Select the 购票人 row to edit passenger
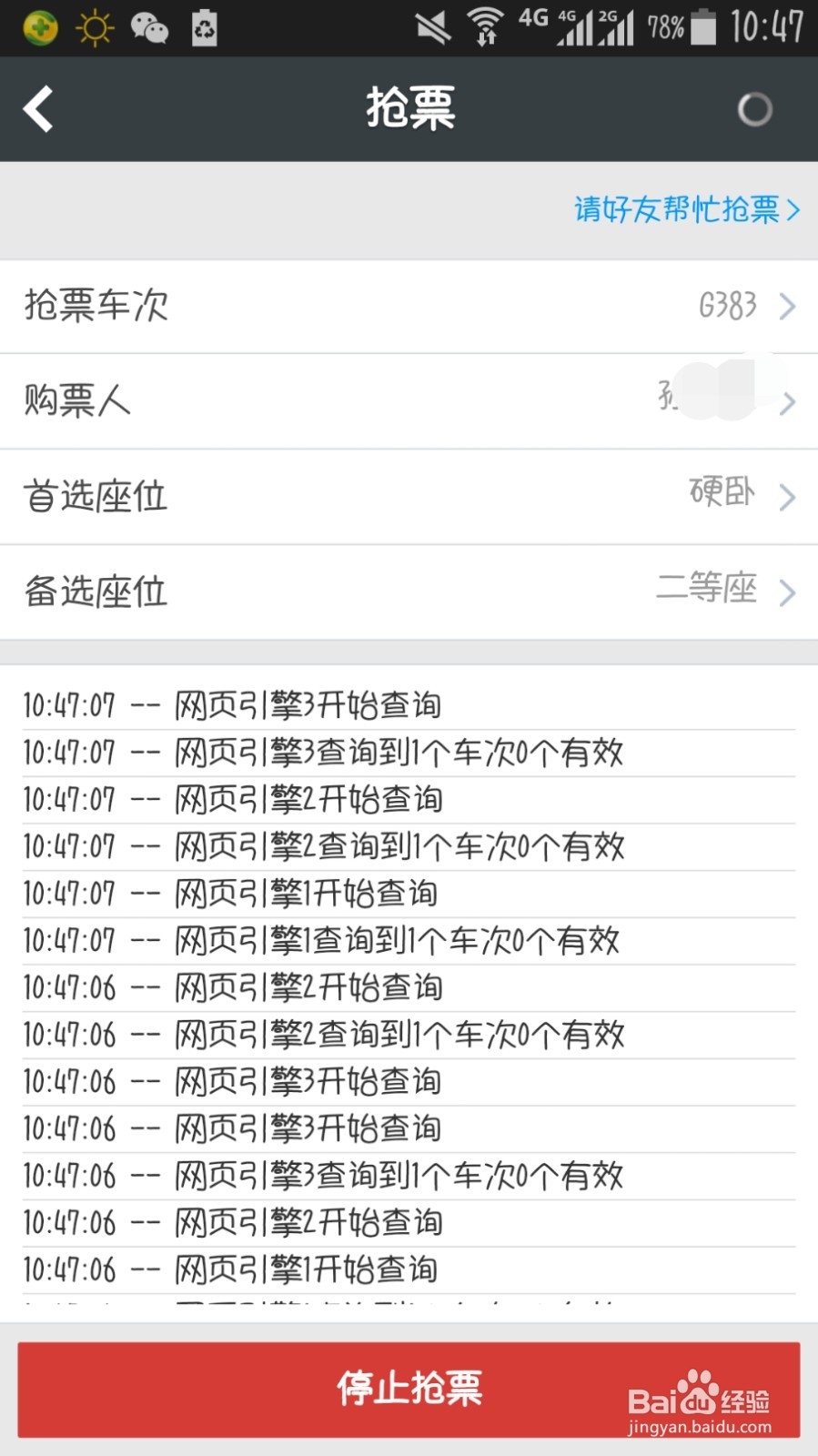Image resolution: width=818 pixels, height=1456 pixels. tap(409, 401)
